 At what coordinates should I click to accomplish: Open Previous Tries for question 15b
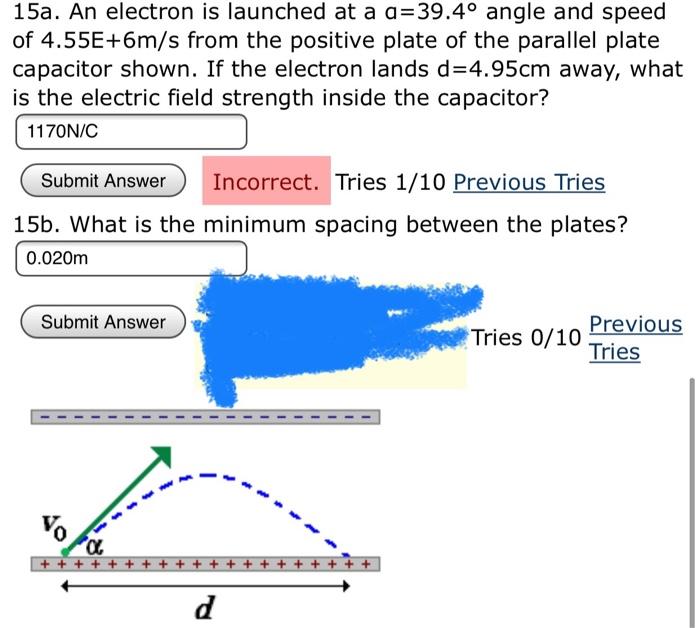[x=635, y=338]
